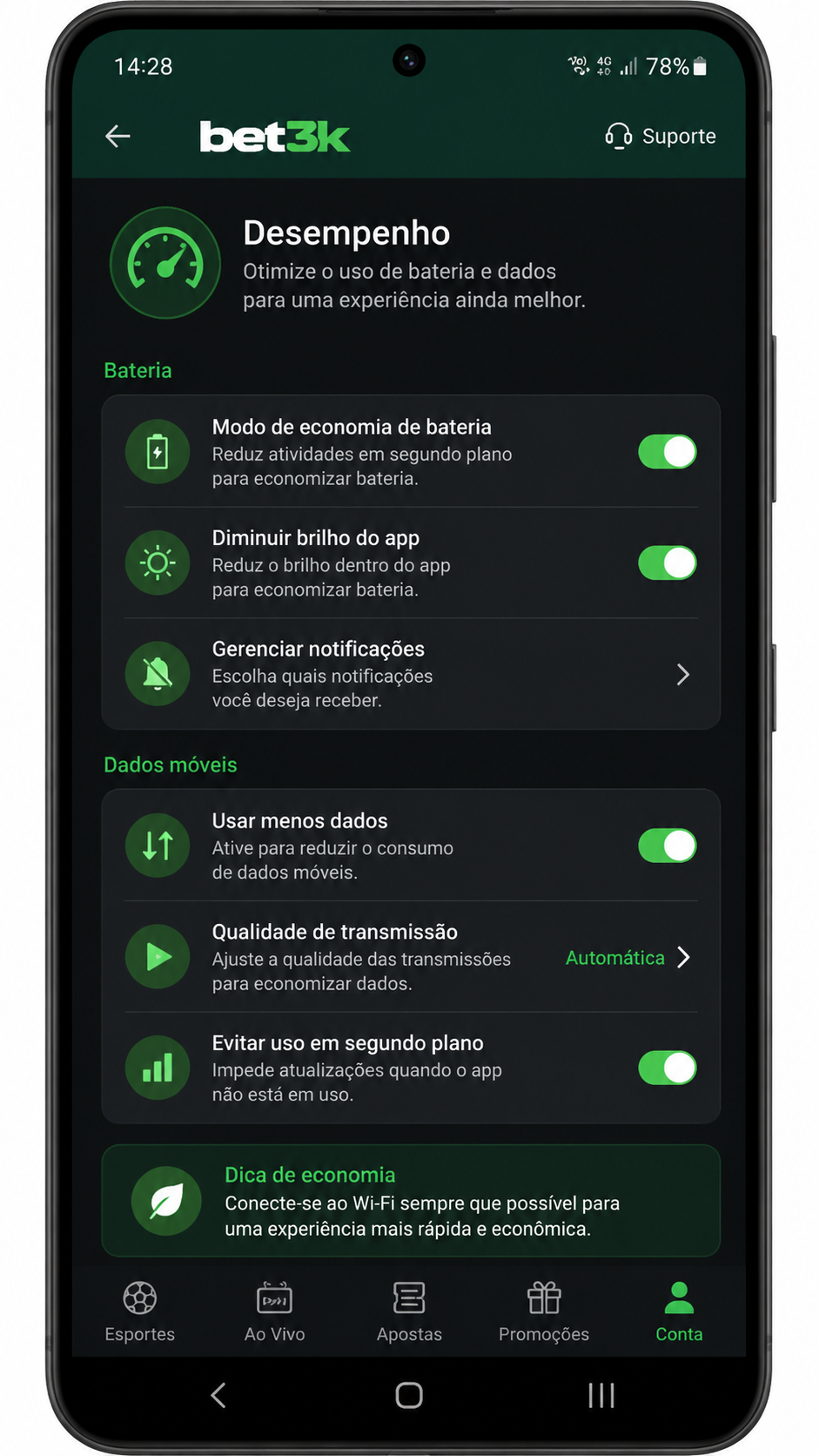Switch to the Ao Vivo tab
This screenshot has width=819, height=1456.
point(275,1312)
